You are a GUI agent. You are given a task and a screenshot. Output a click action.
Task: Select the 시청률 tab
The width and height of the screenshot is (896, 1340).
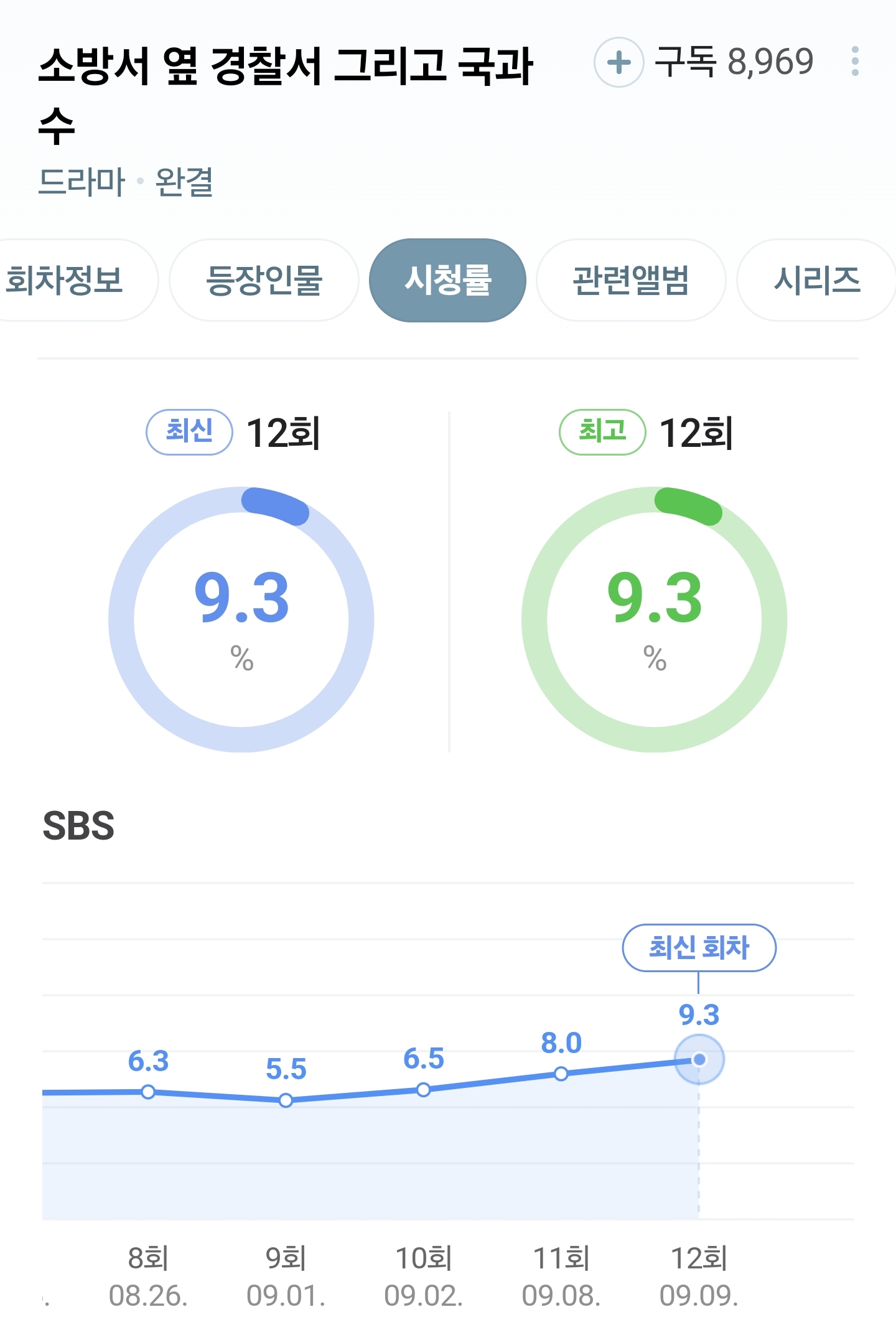pyautogui.click(x=447, y=280)
